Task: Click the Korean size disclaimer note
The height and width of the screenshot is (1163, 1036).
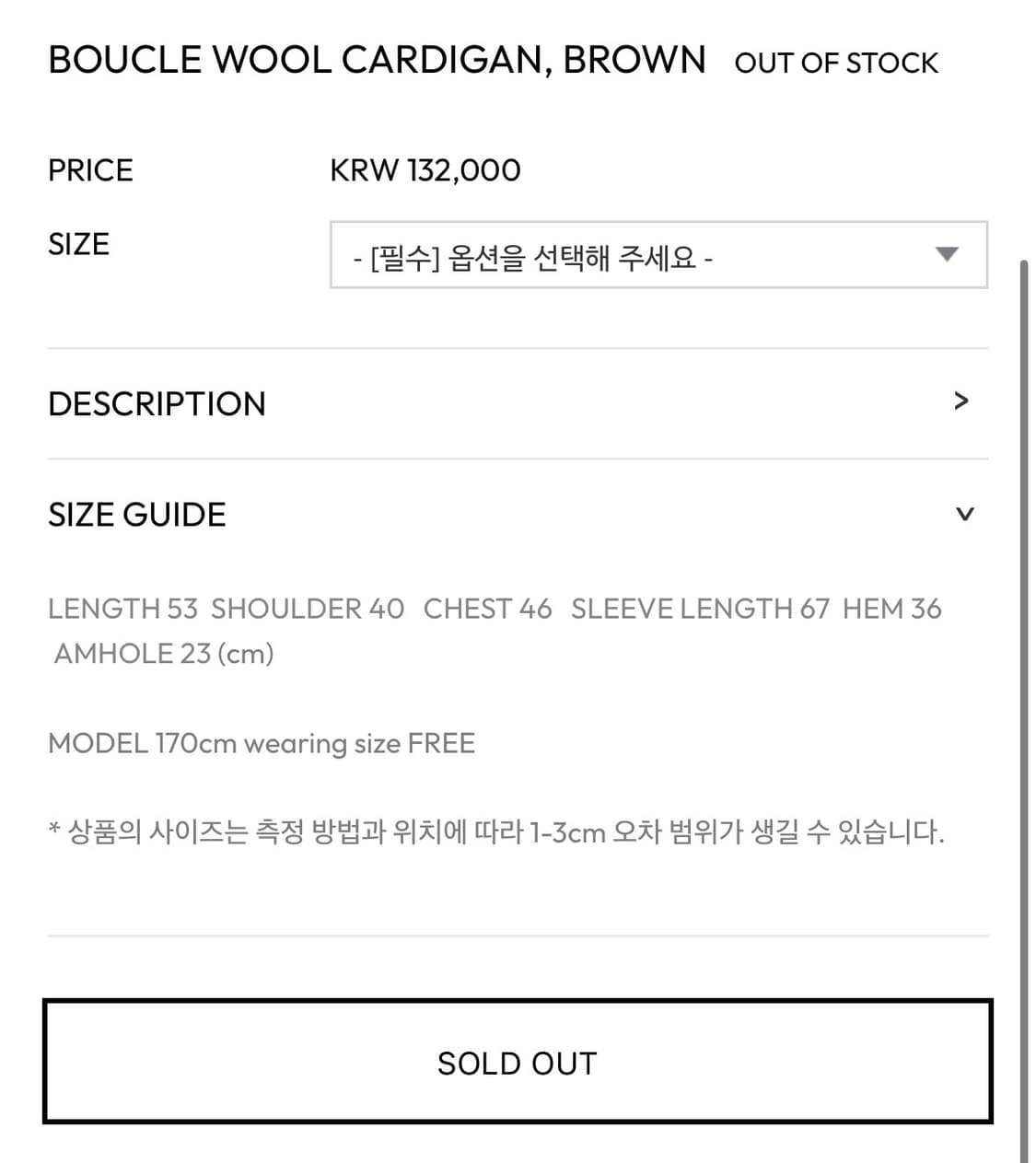Action: (x=497, y=832)
